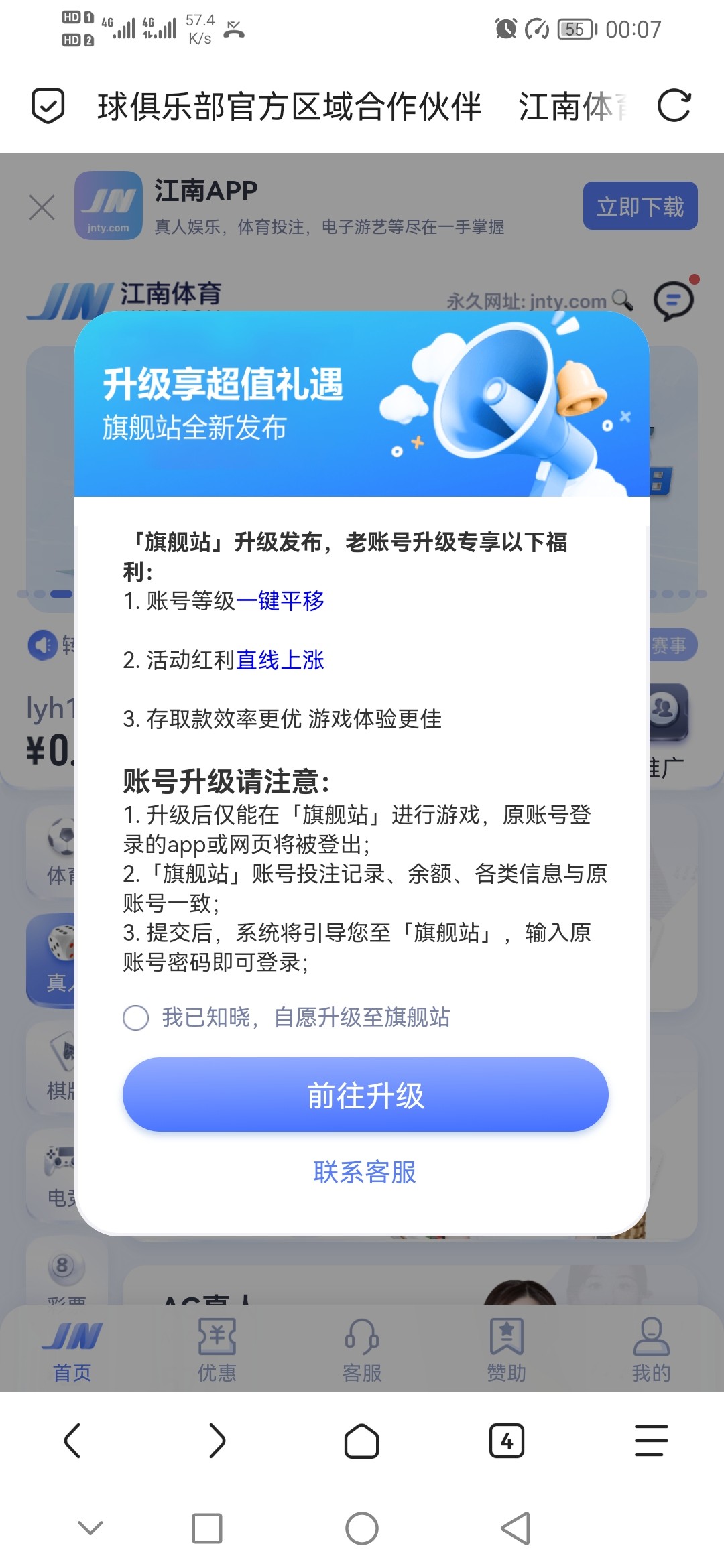Open the browser home page
The image size is (724, 1568).
pos(362,1441)
